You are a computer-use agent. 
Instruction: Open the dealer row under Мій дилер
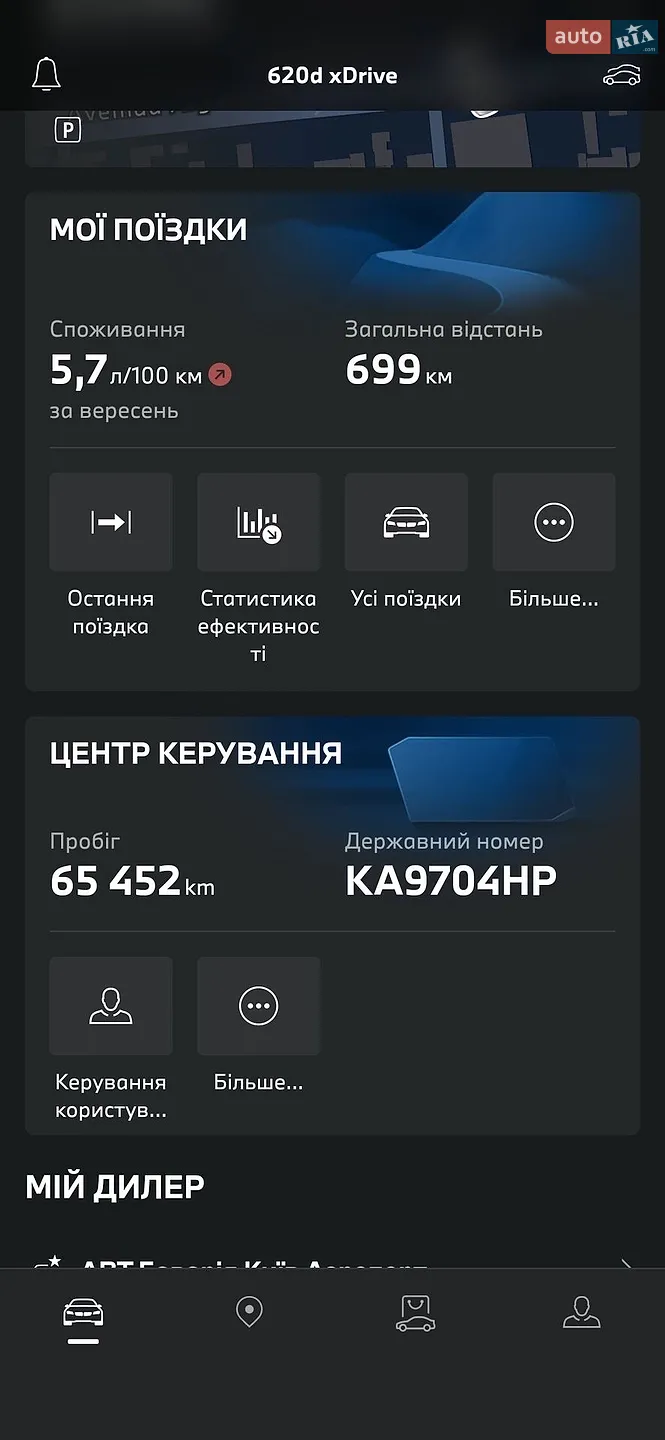coord(332,1262)
